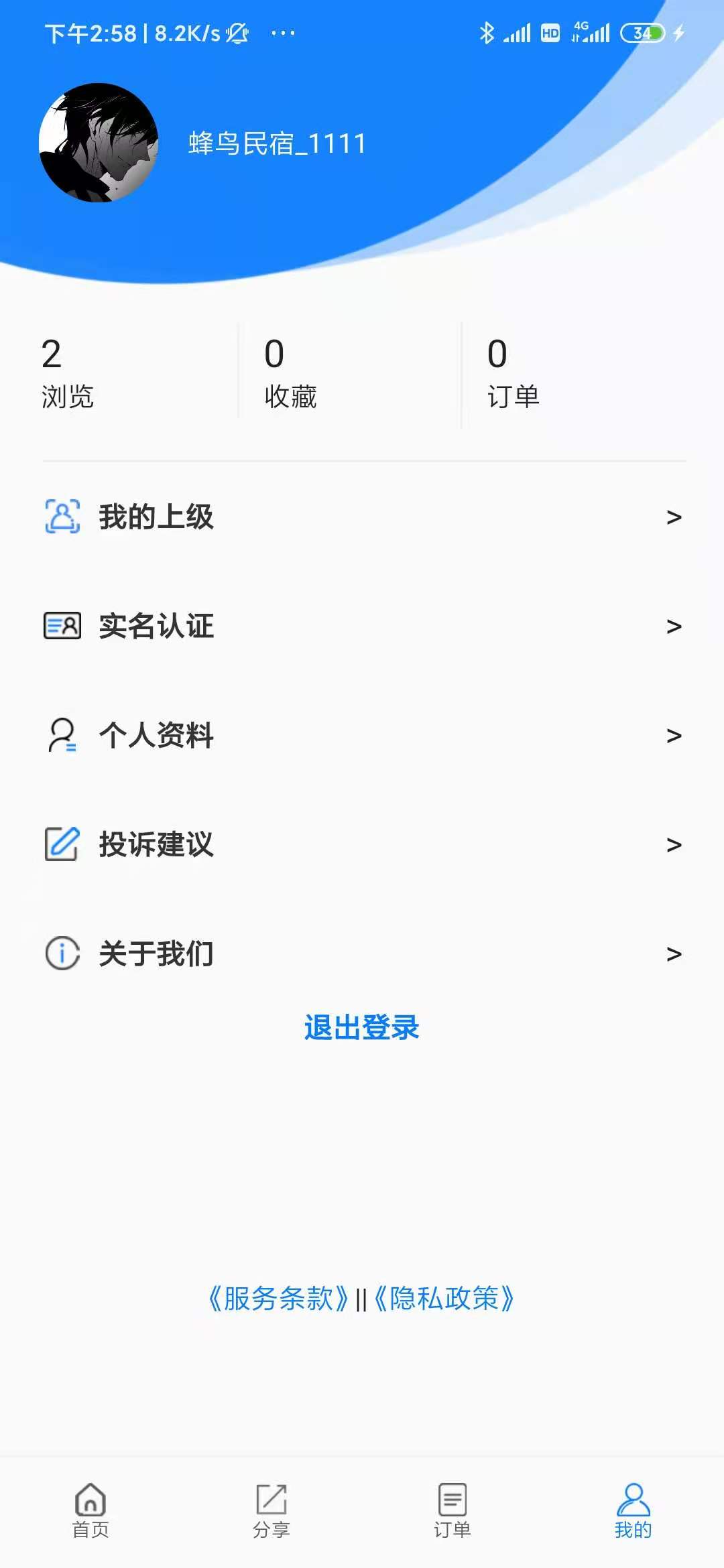The height and width of the screenshot is (1568, 724).
Task: Open 投诉建议 complaints and suggestions
Action: 362,844
